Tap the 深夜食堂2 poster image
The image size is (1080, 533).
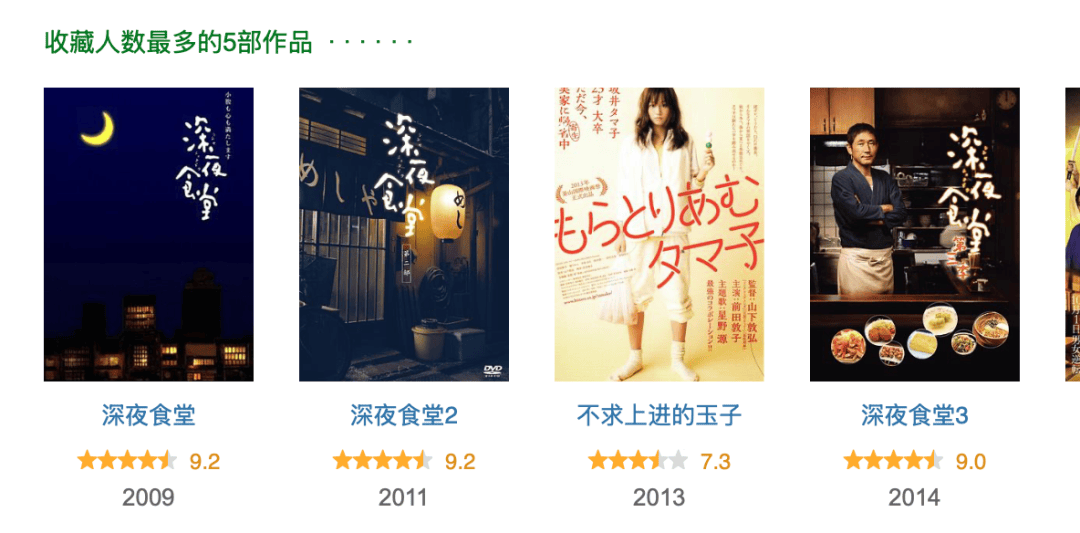click(403, 234)
